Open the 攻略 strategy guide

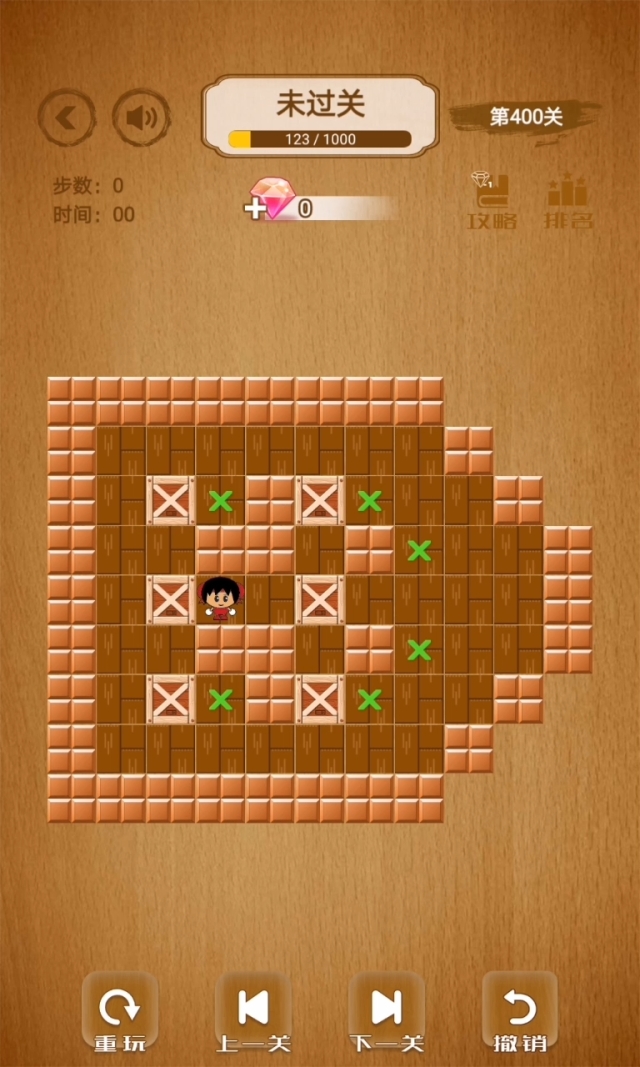492,201
